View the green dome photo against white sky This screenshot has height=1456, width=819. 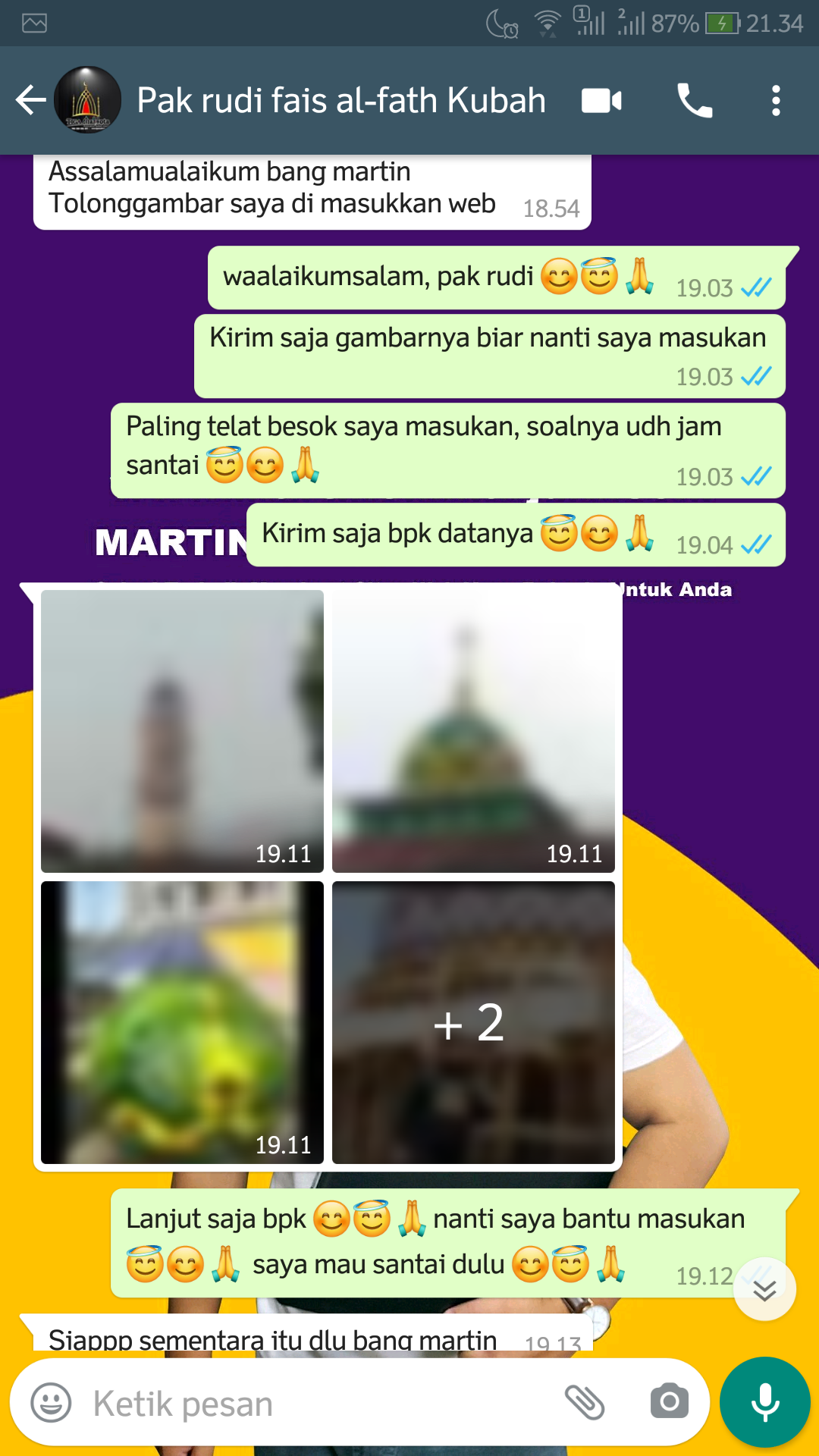[473, 731]
